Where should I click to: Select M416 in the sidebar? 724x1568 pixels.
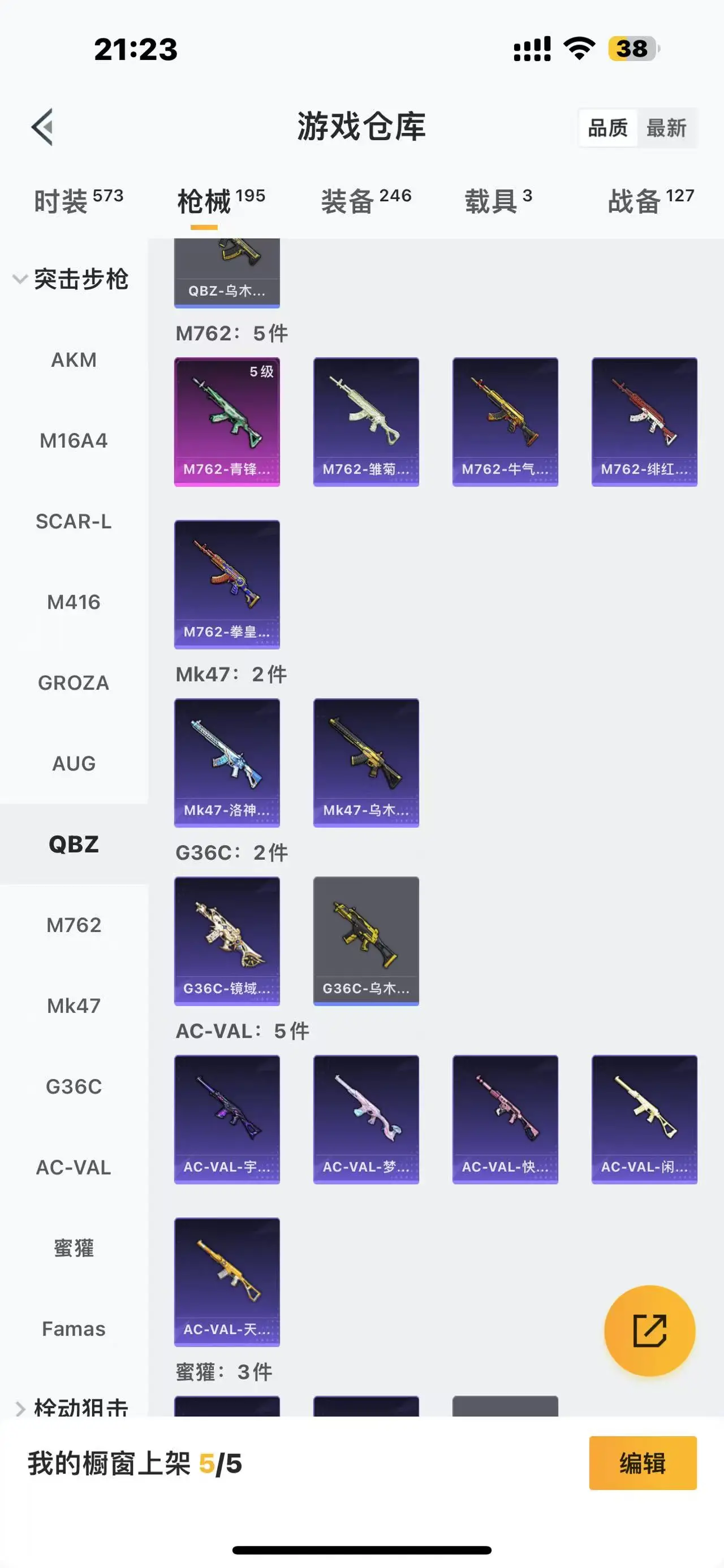(x=74, y=602)
